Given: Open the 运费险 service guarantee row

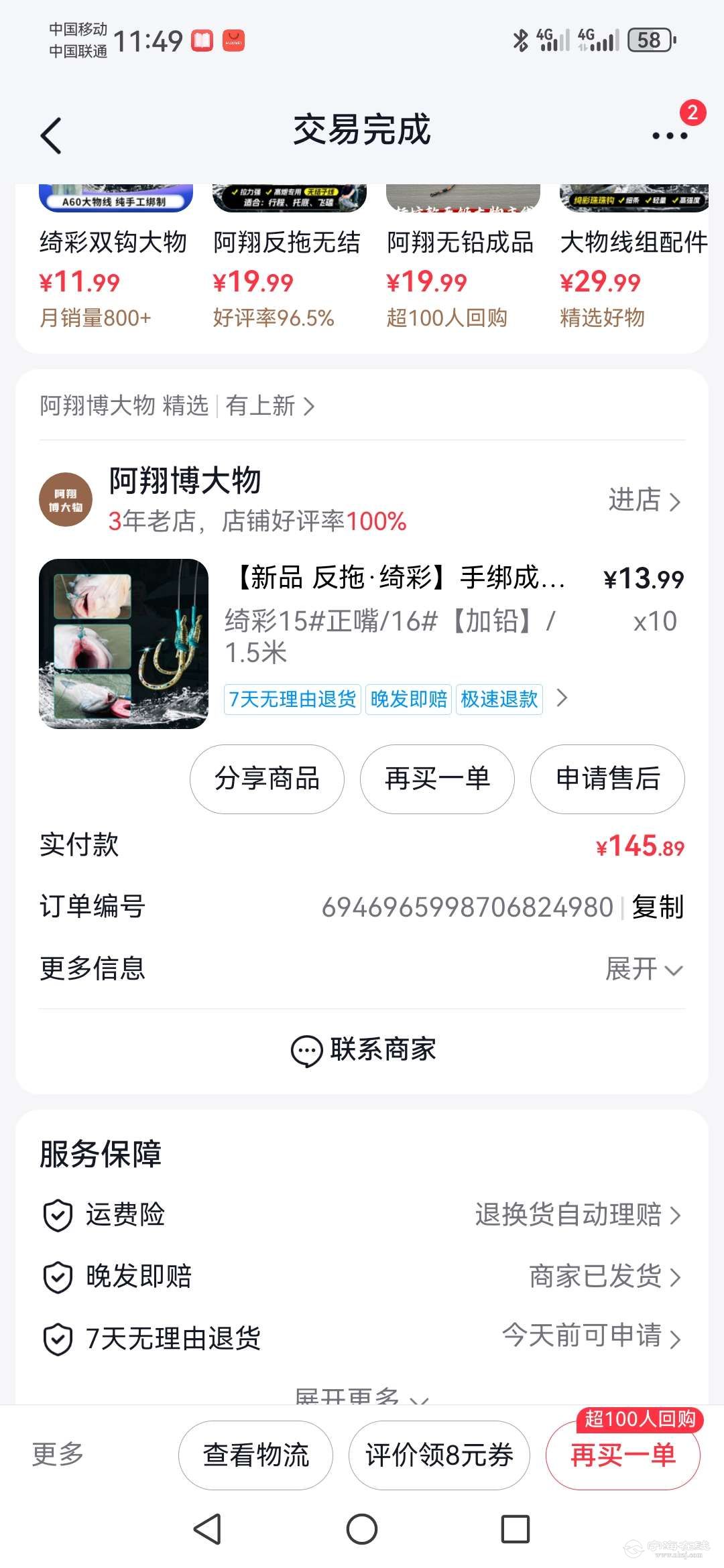Looking at the screenshot, I should (x=362, y=1214).
